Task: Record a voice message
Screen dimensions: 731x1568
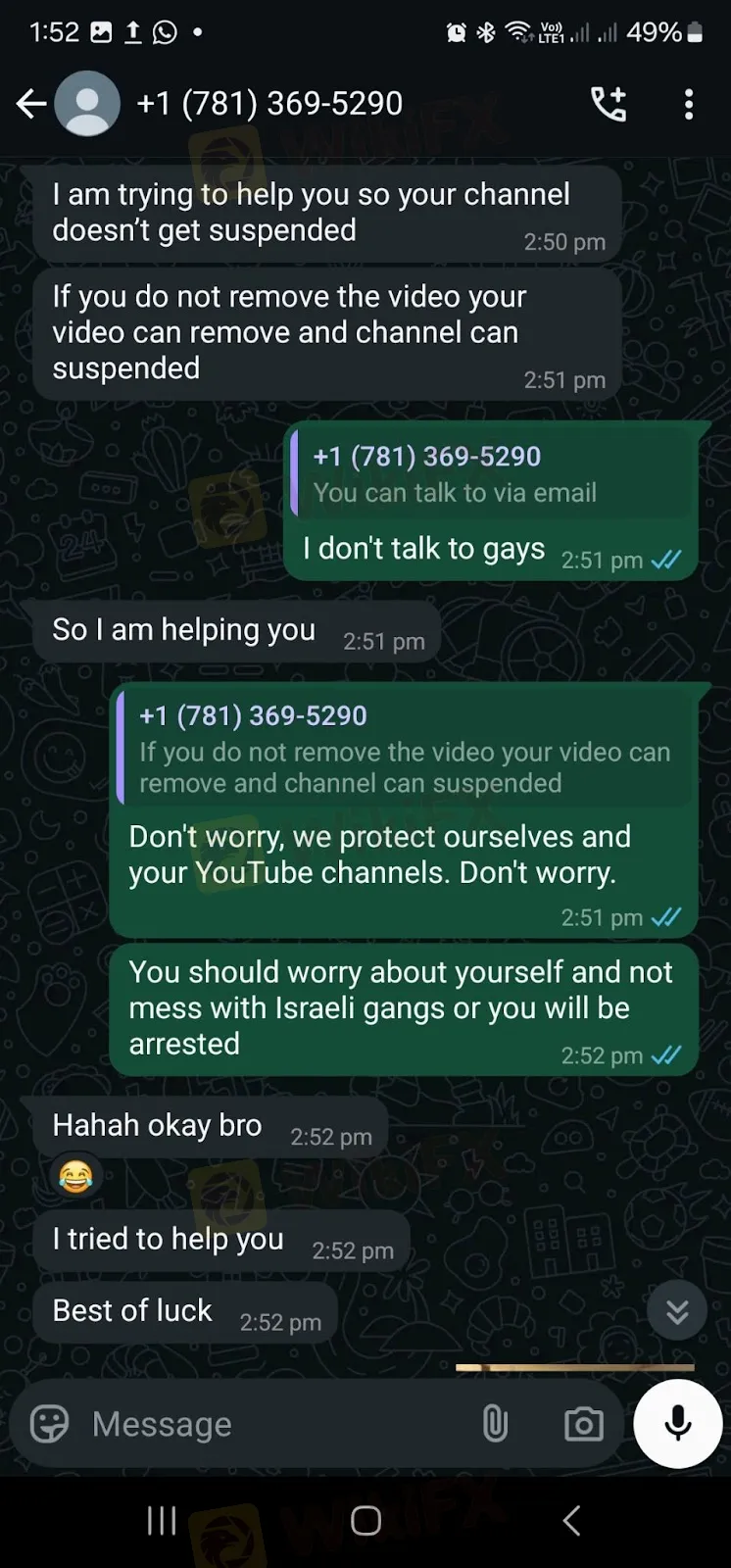Action: 678,1424
